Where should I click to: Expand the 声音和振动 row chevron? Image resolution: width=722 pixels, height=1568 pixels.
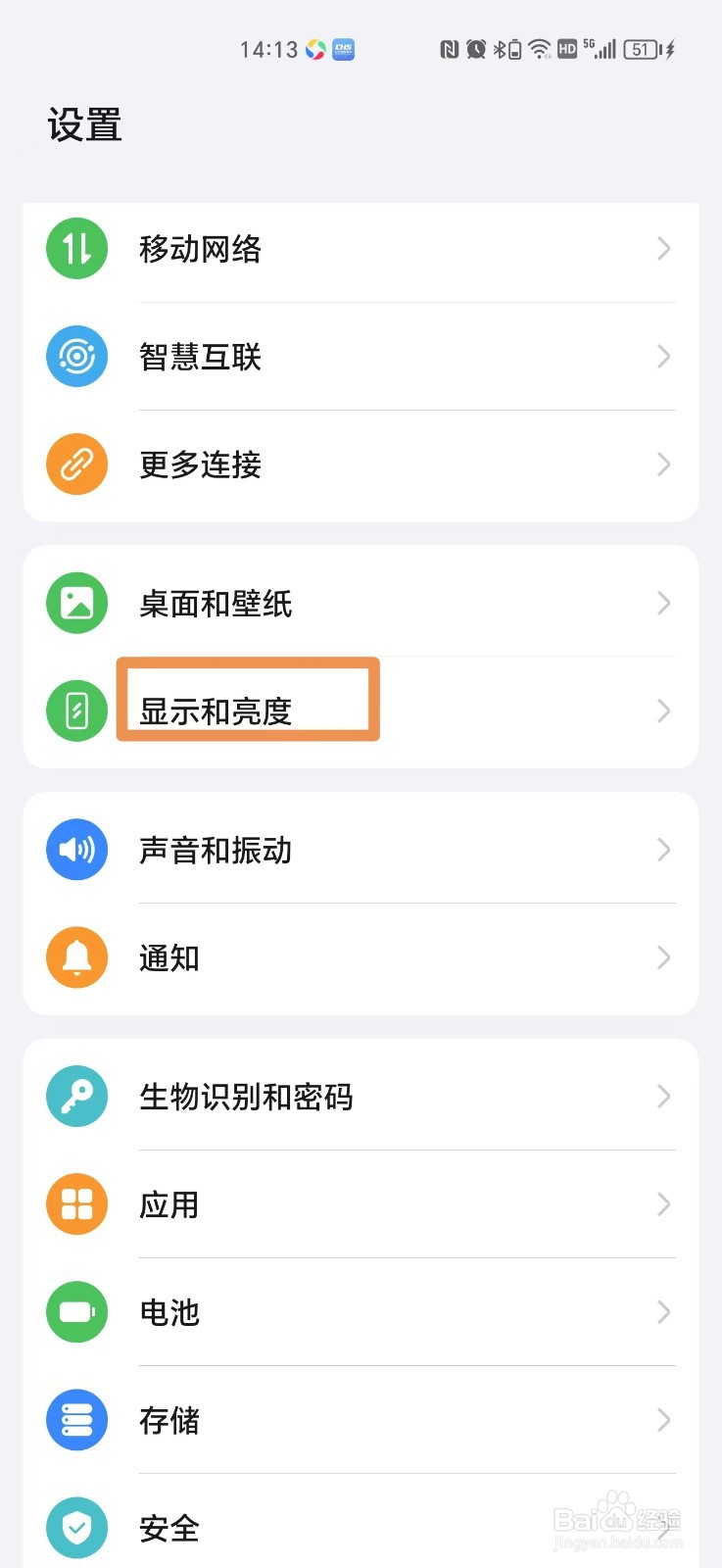tap(664, 850)
